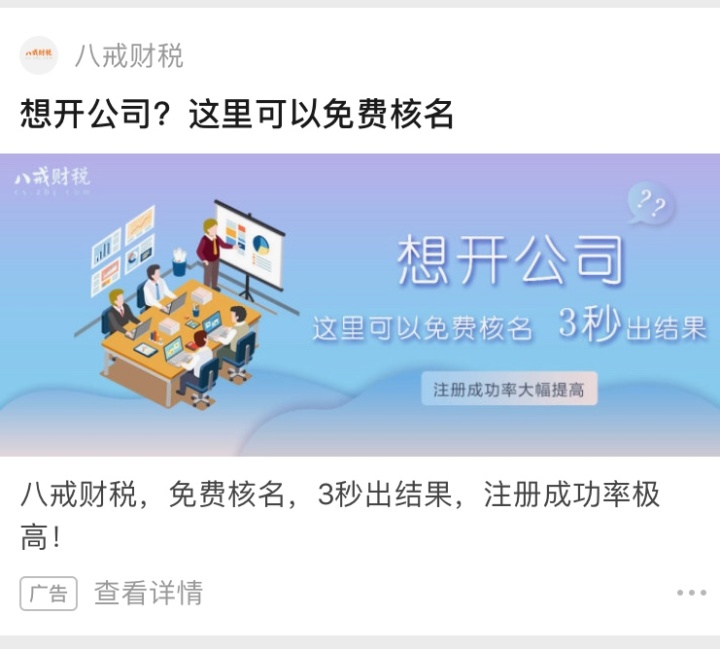Open the 八戒财税 advertiser profile avatar

coord(39,55)
